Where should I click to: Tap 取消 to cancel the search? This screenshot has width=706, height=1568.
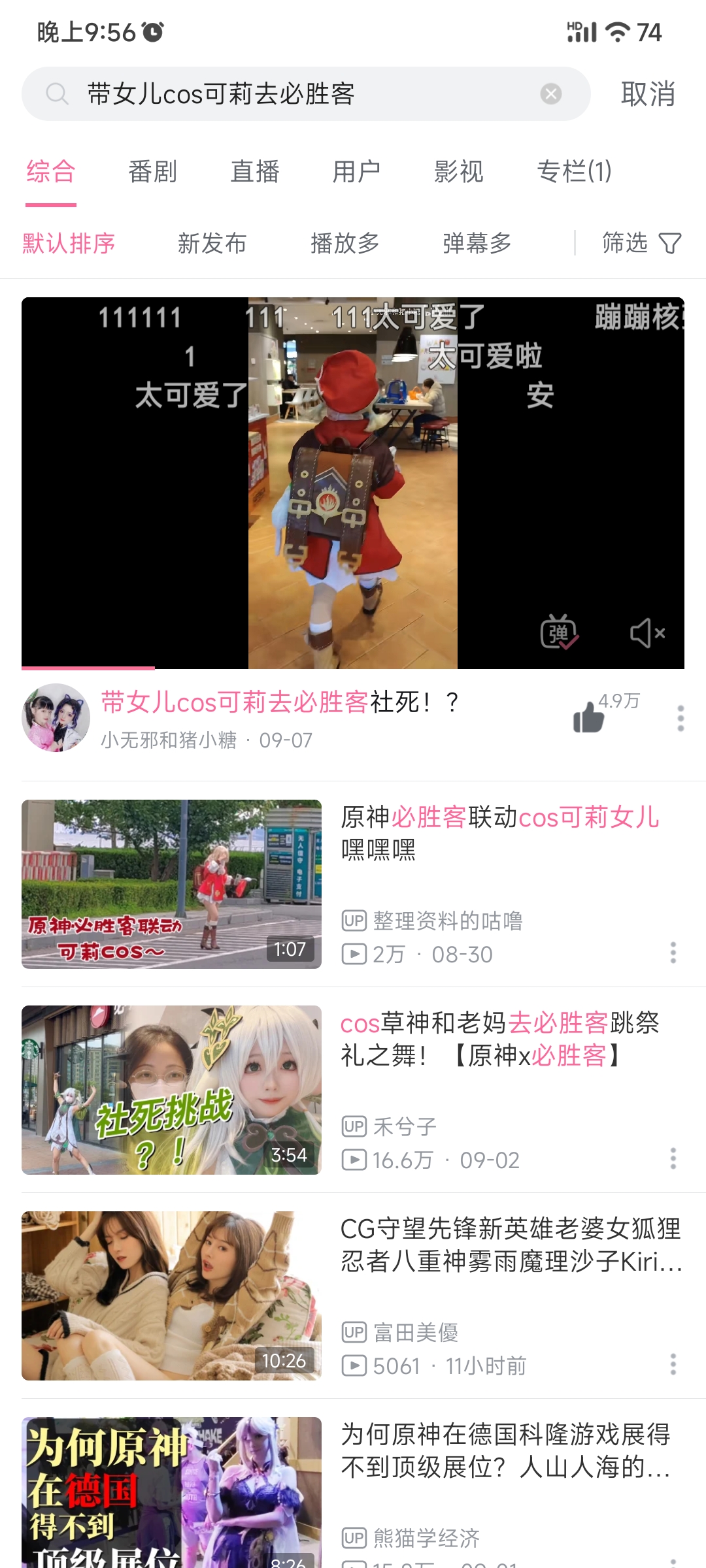click(647, 94)
